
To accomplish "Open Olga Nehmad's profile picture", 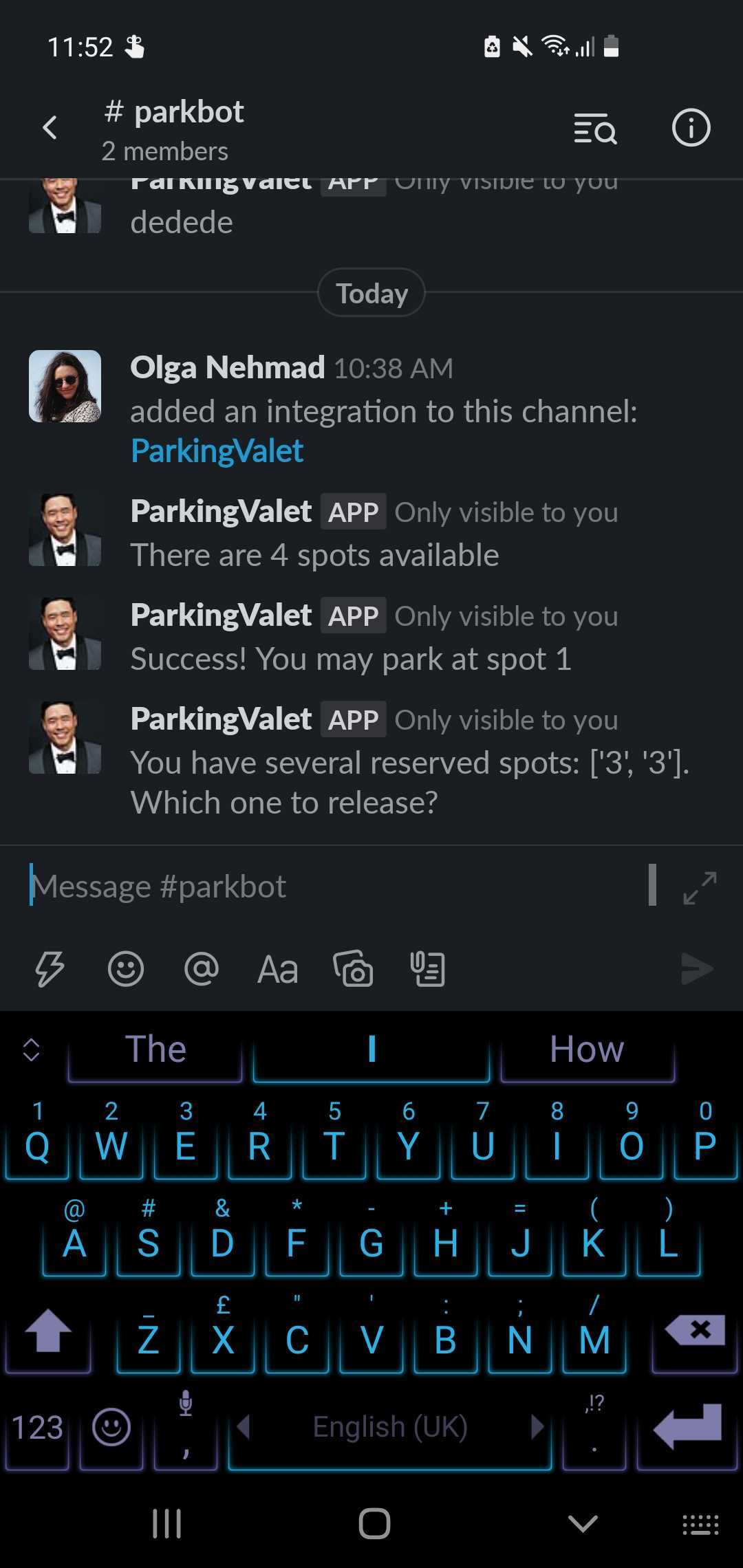I will 65,386.
